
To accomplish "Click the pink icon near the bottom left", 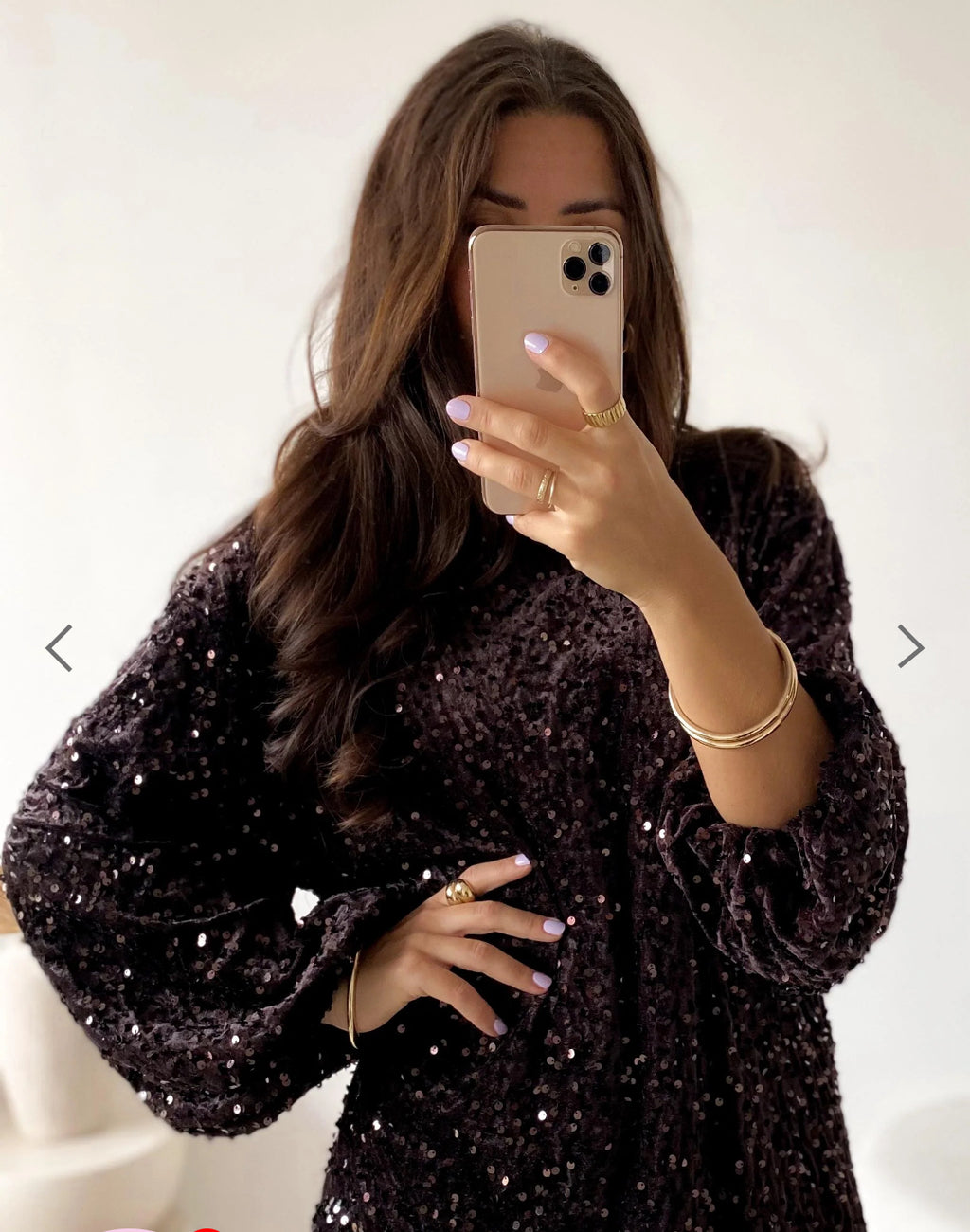I will pyautogui.click(x=128, y=1228).
